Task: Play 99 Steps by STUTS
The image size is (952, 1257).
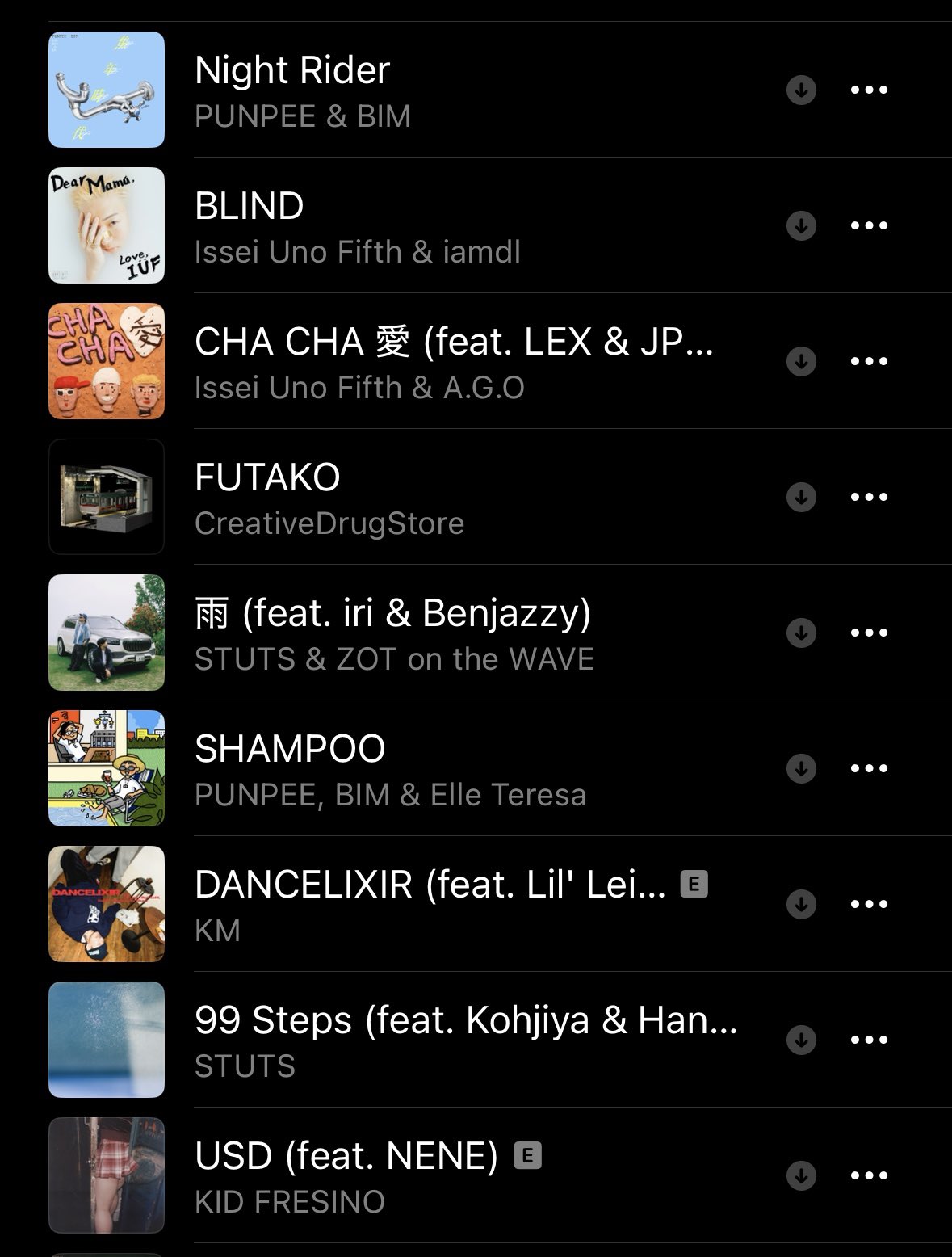Action: pos(465,1021)
